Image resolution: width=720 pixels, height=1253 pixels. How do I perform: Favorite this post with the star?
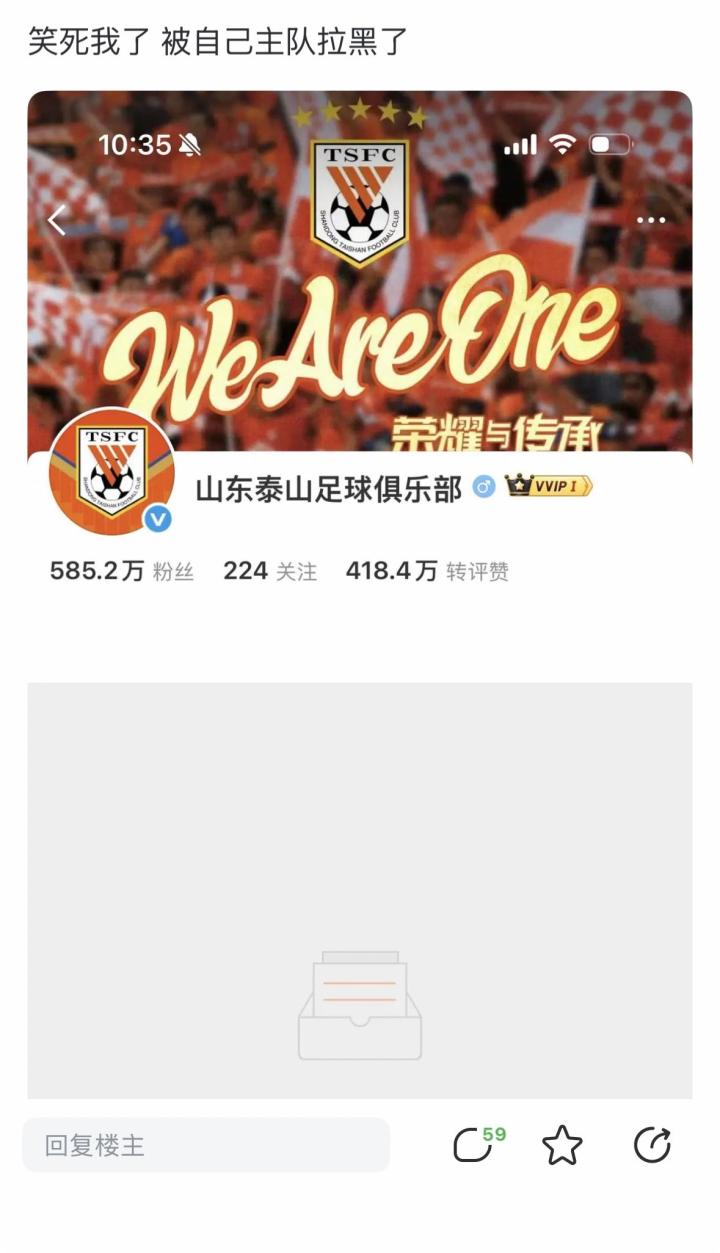pos(562,1145)
